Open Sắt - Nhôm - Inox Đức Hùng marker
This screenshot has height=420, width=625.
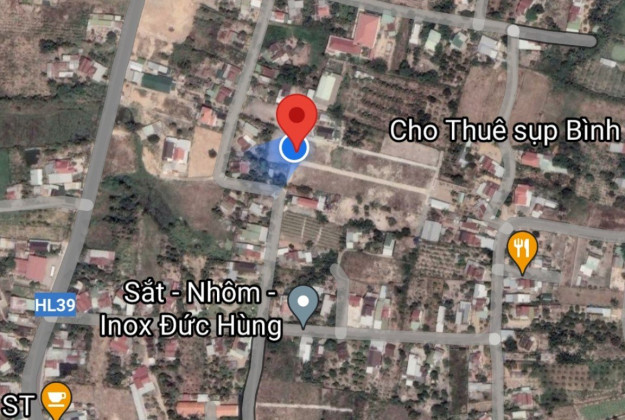[x=302, y=298]
